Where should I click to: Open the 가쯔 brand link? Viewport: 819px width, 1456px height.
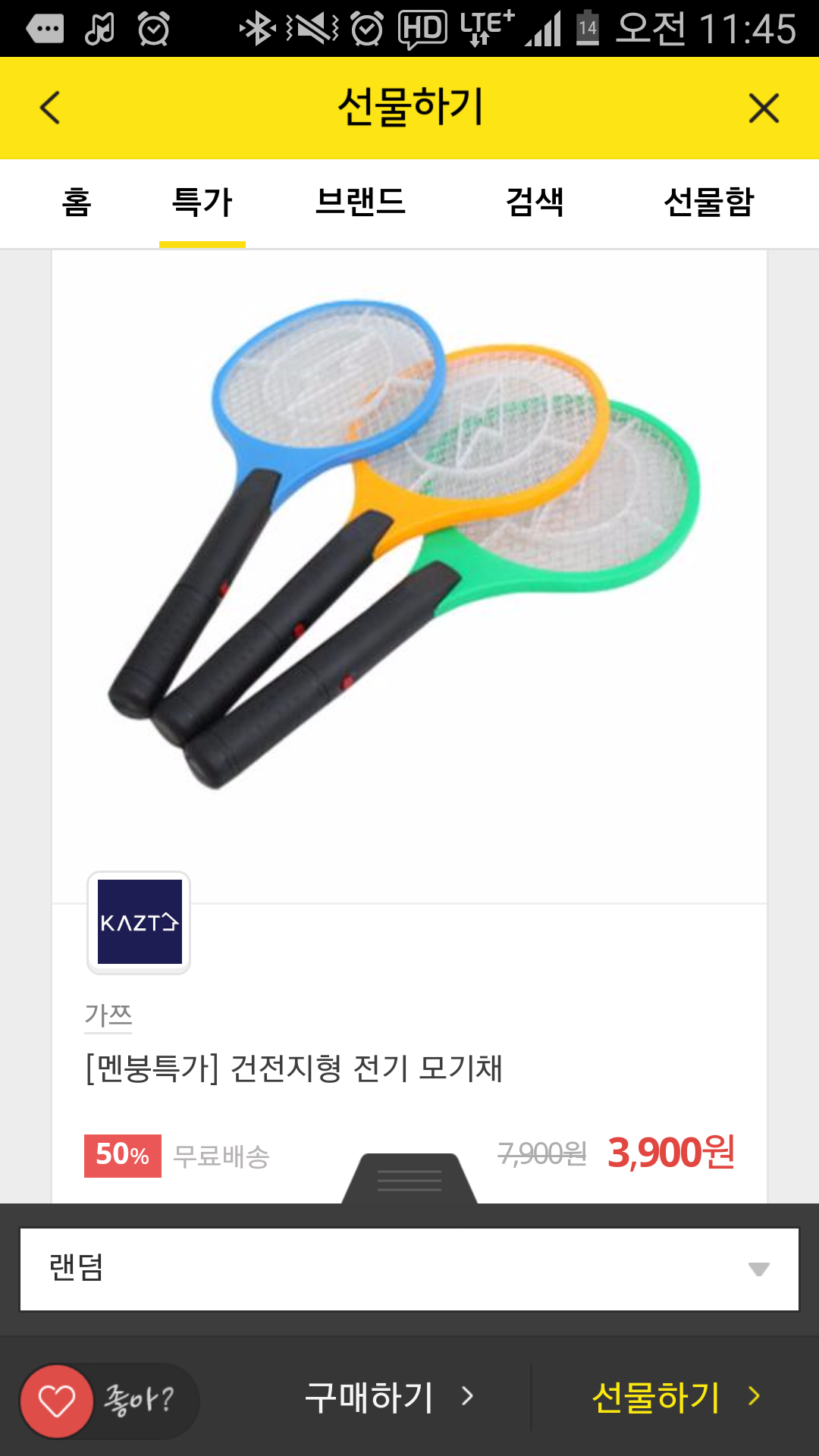coord(108,1016)
